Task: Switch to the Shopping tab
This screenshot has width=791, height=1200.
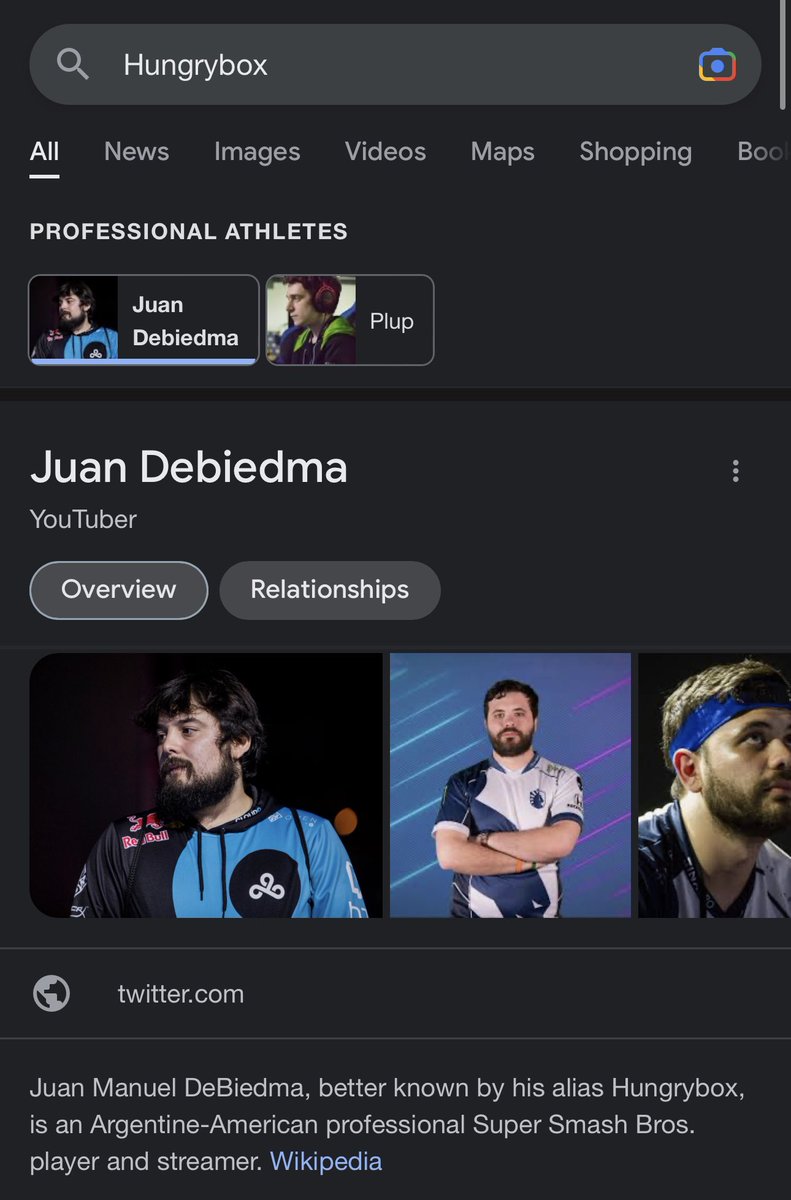Action: [635, 152]
